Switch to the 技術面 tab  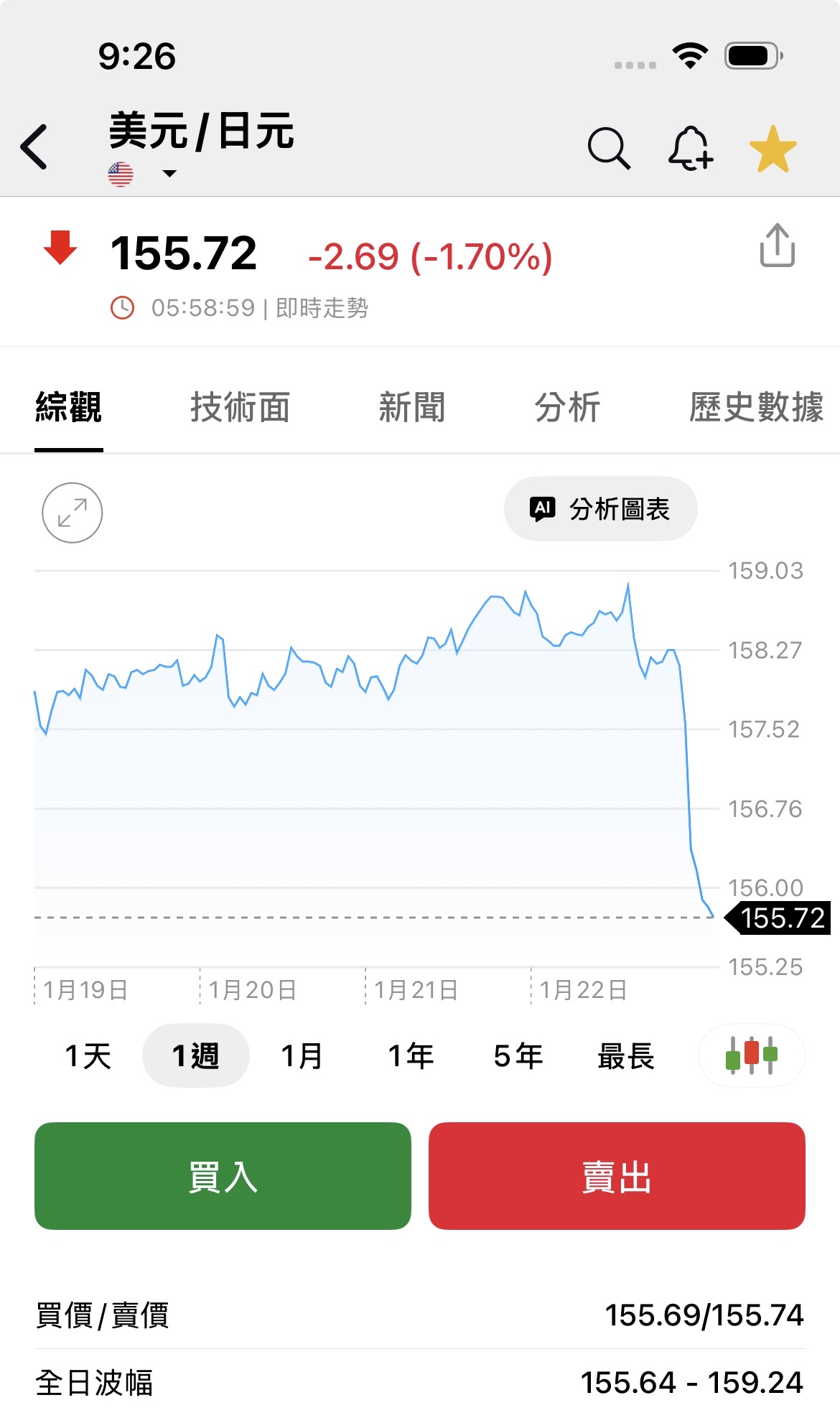tap(241, 407)
